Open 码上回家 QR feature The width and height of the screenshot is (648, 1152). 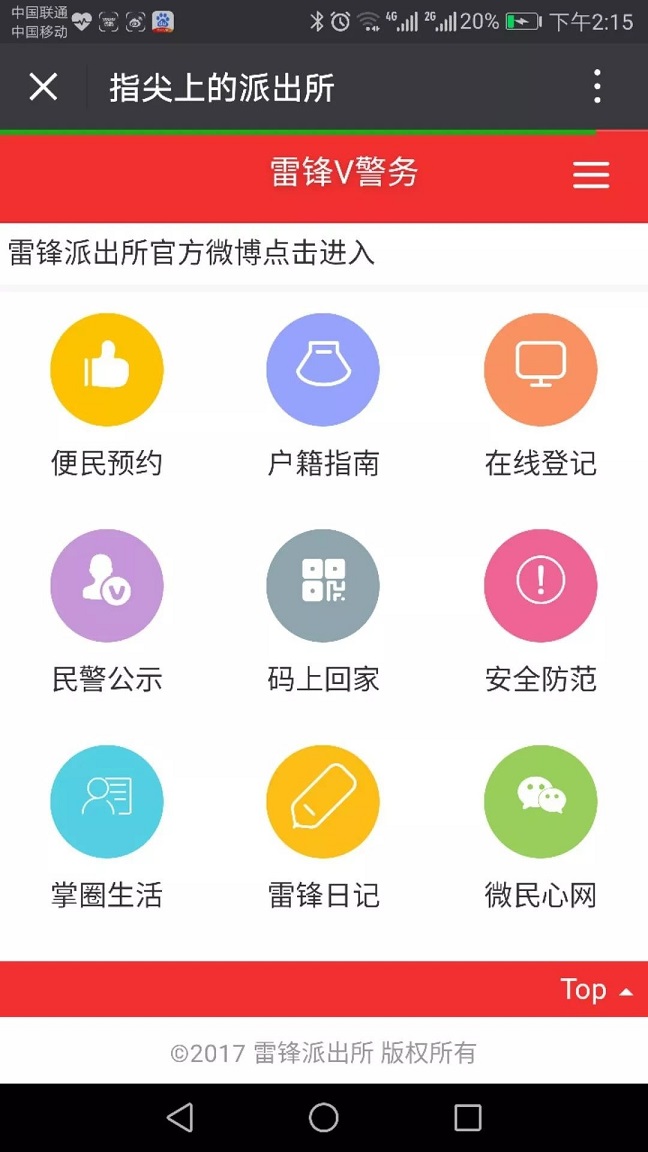323,612
